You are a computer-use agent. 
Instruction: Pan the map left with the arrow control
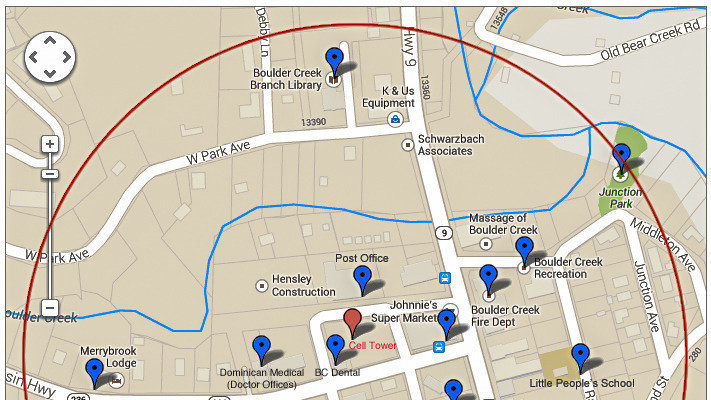(x=33, y=57)
